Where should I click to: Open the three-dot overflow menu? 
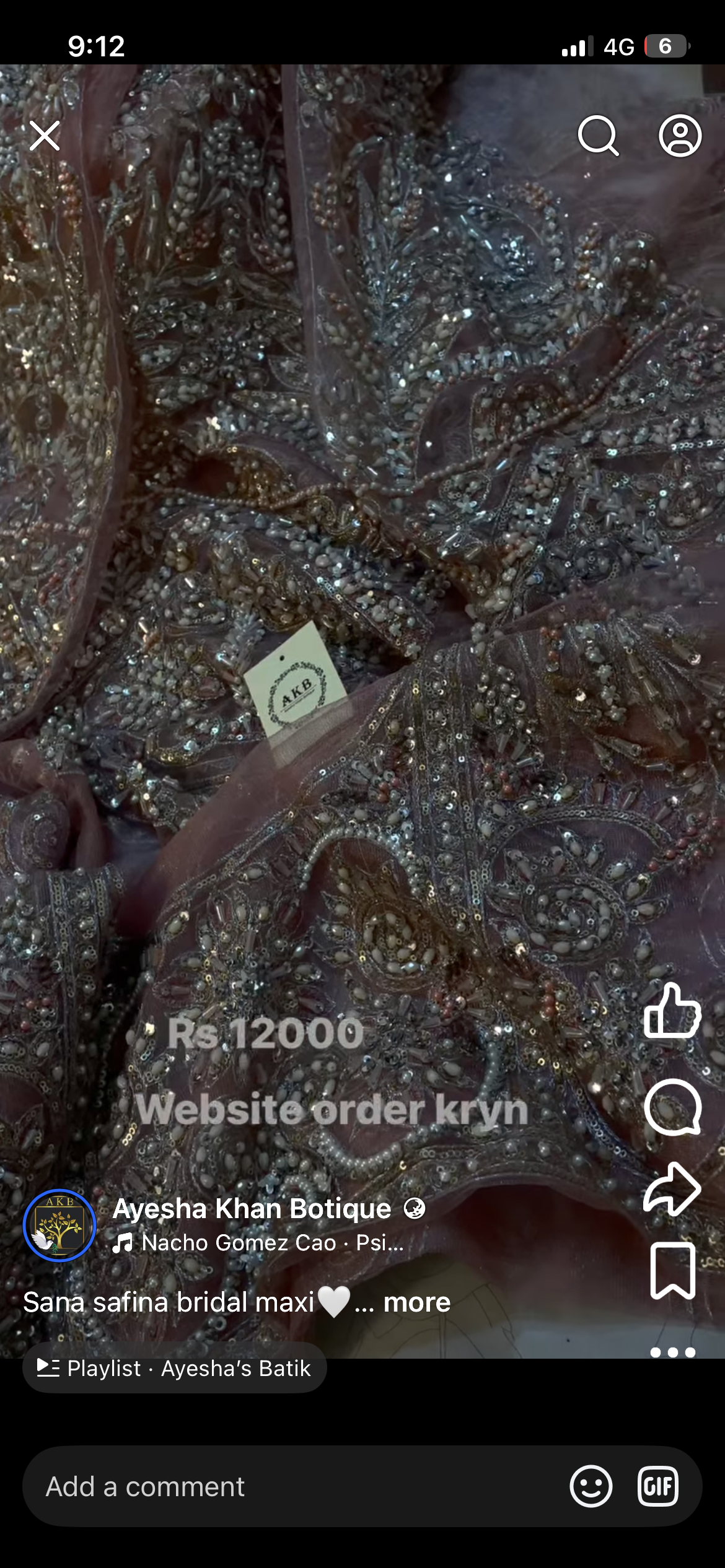[672, 1352]
